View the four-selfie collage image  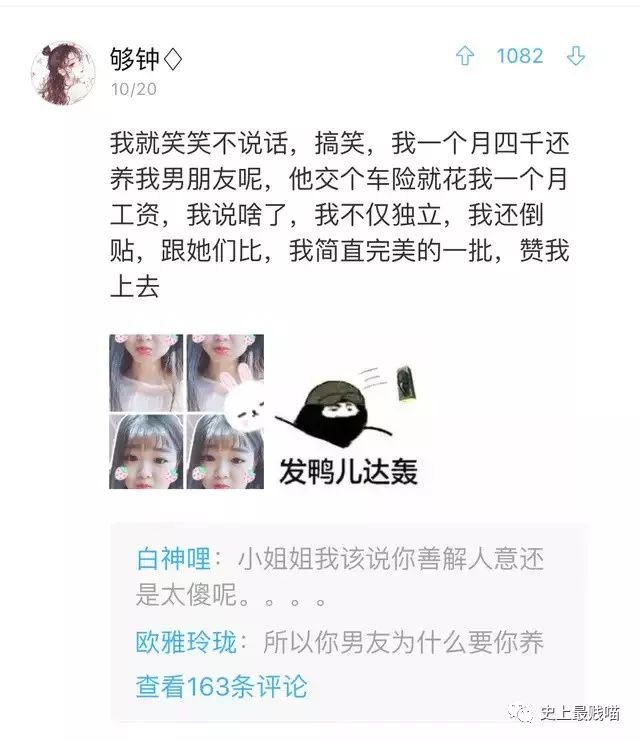pyautogui.click(x=186, y=411)
